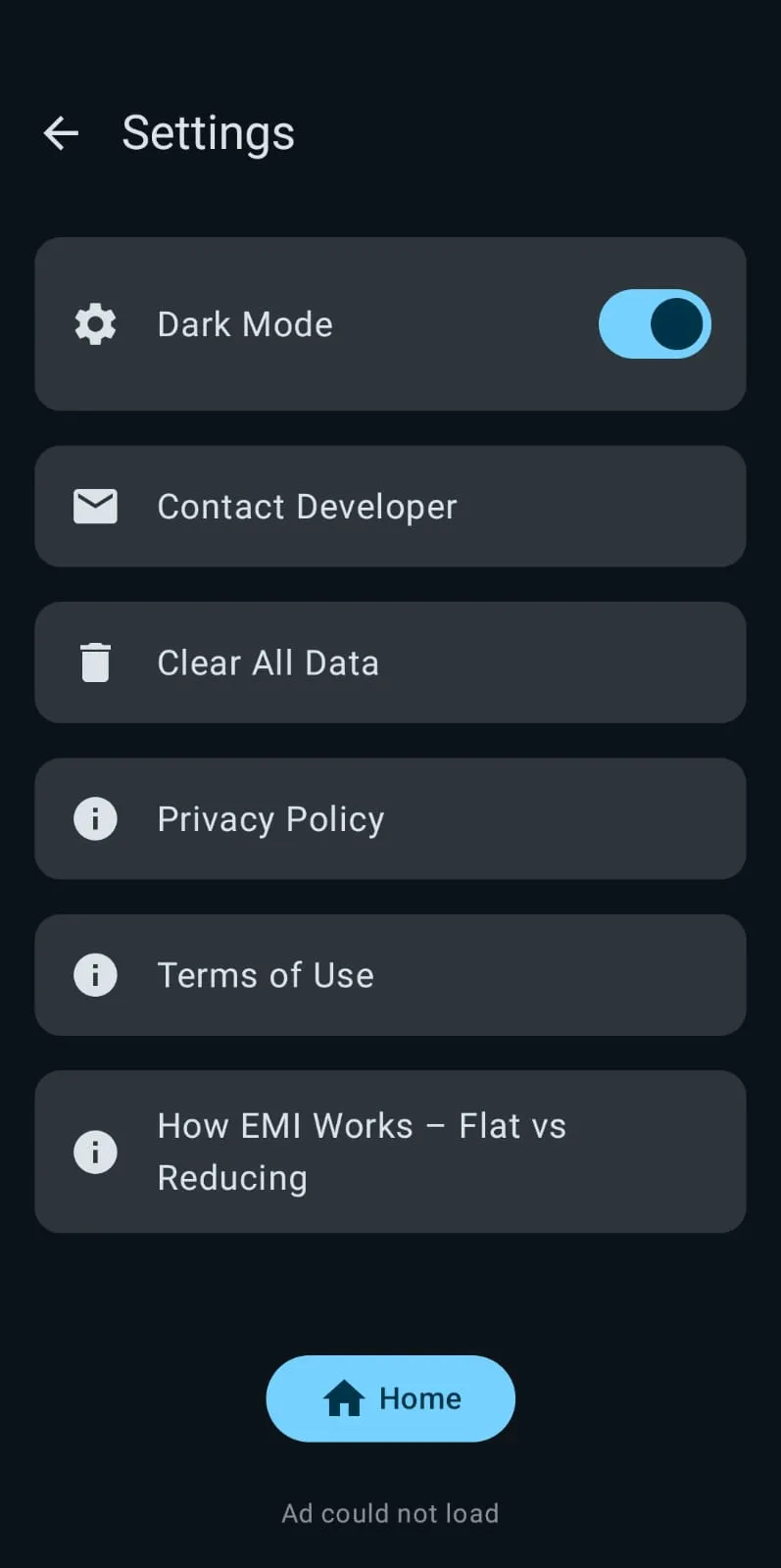Tap the back arrow next to Settings
781x1568 pixels.
pyautogui.click(x=60, y=132)
